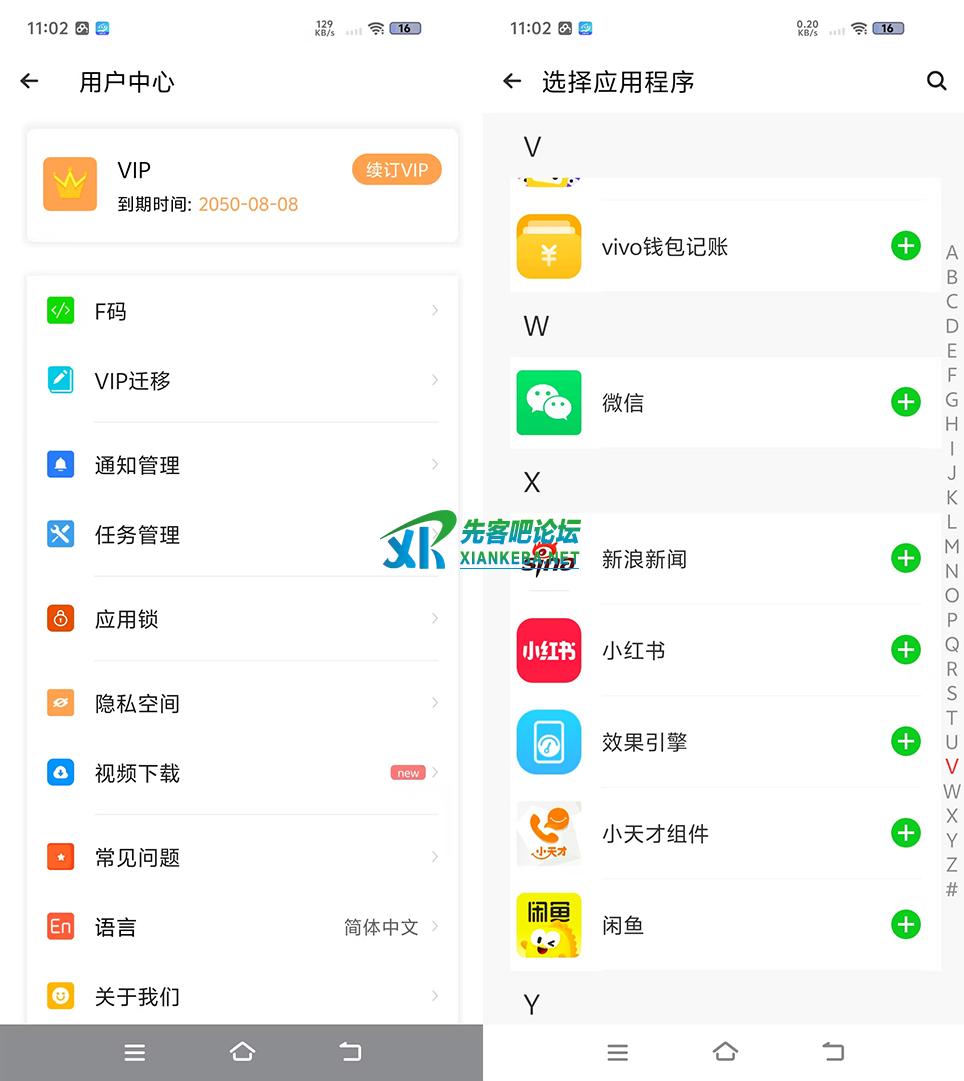This screenshot has width=964, height=1081.
Task: Search apps with the magnifier icon
Action: [x=936, y=82]
